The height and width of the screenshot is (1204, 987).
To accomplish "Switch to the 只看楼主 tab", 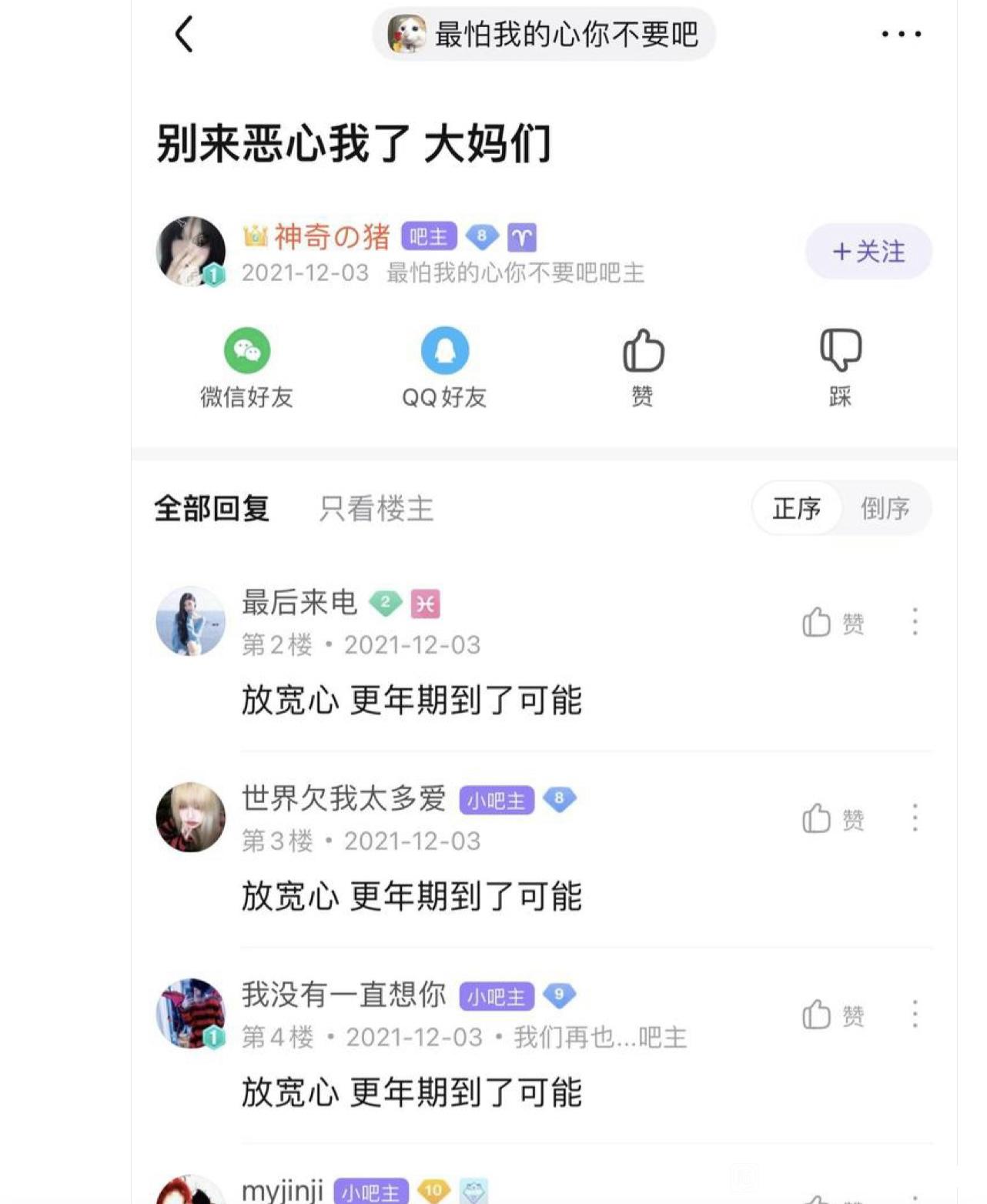I will click(376, 509).
